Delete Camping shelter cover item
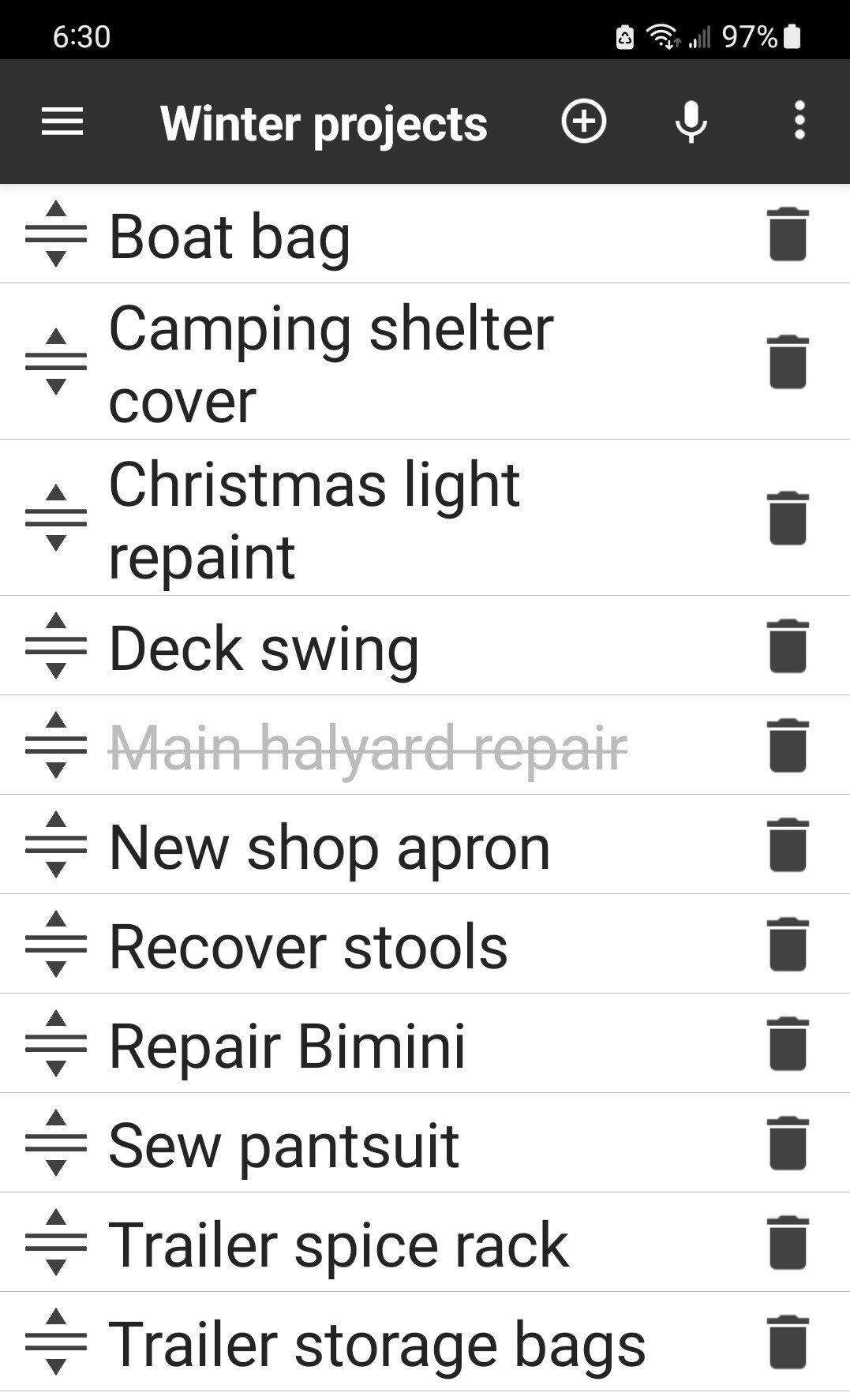850x1400 pixels. pos(787,361)
